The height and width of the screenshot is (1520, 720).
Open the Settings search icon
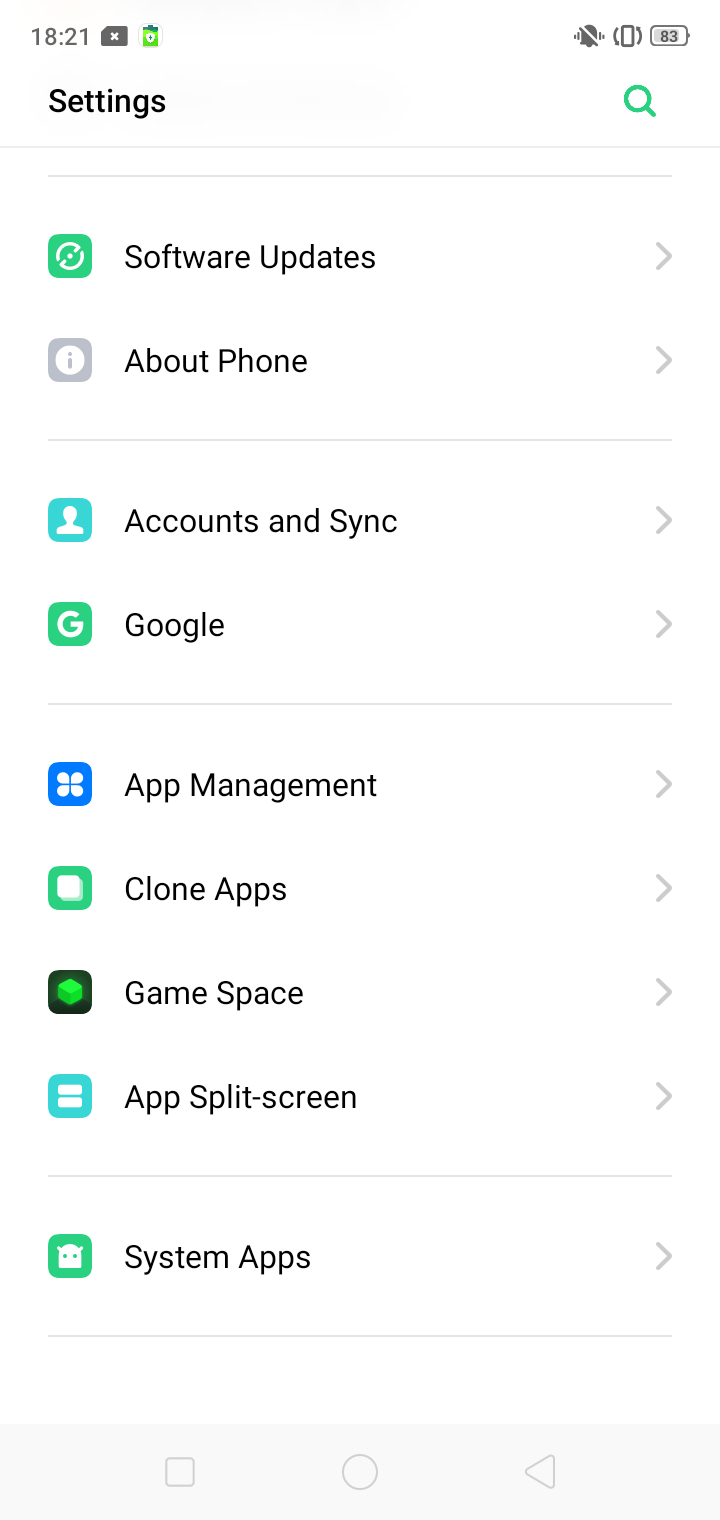tap(639, 101)
